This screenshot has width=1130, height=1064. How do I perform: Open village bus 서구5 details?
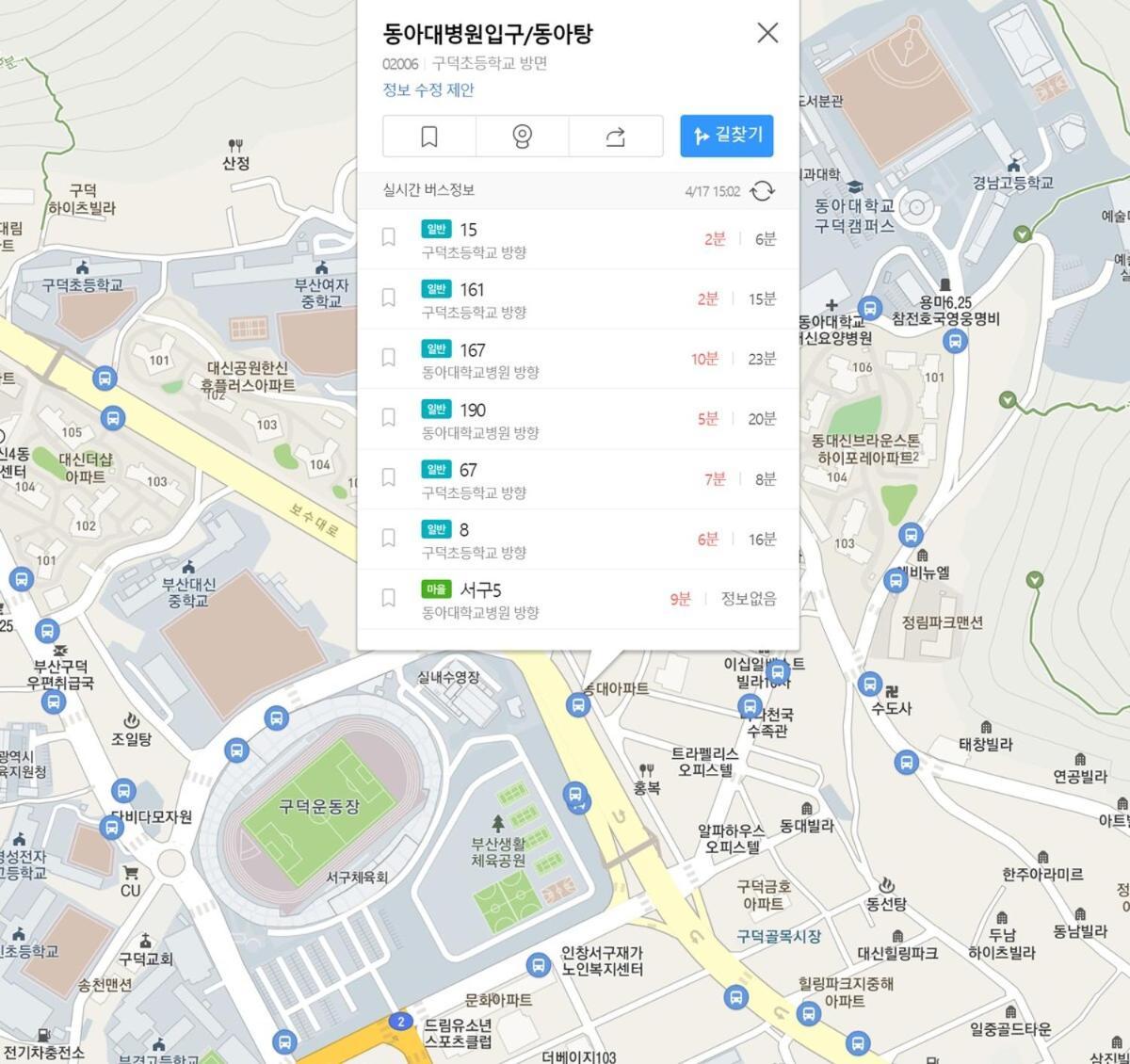tap(480, 590)
